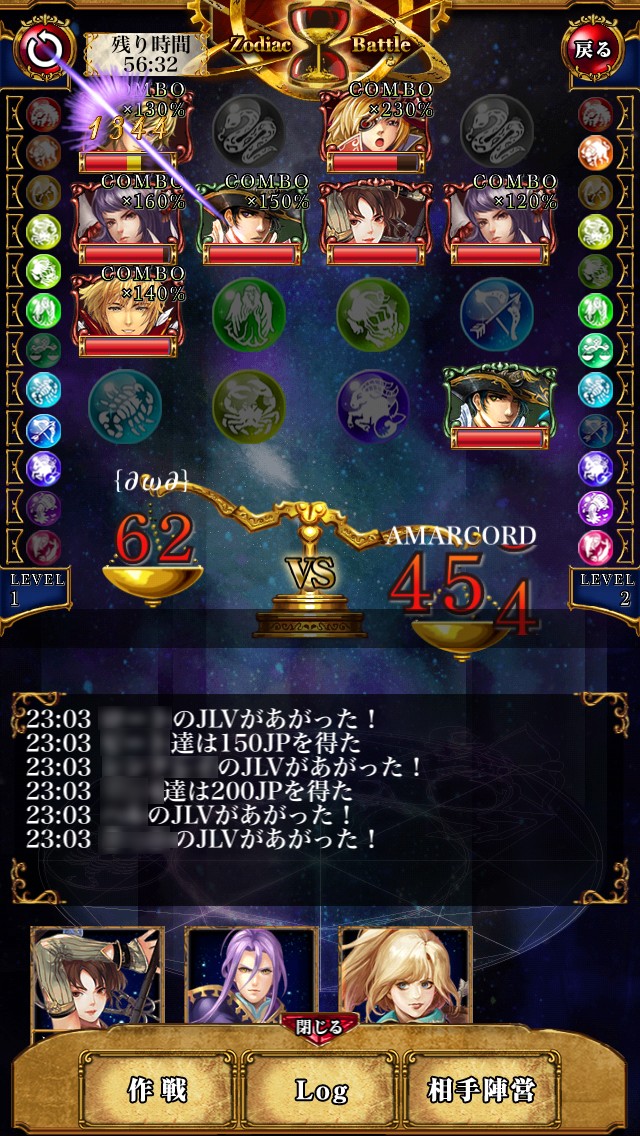Viewport: 640px width, 1136px height.
Task: Select the green Virgo zodiac slot
Action: point(249,314)
